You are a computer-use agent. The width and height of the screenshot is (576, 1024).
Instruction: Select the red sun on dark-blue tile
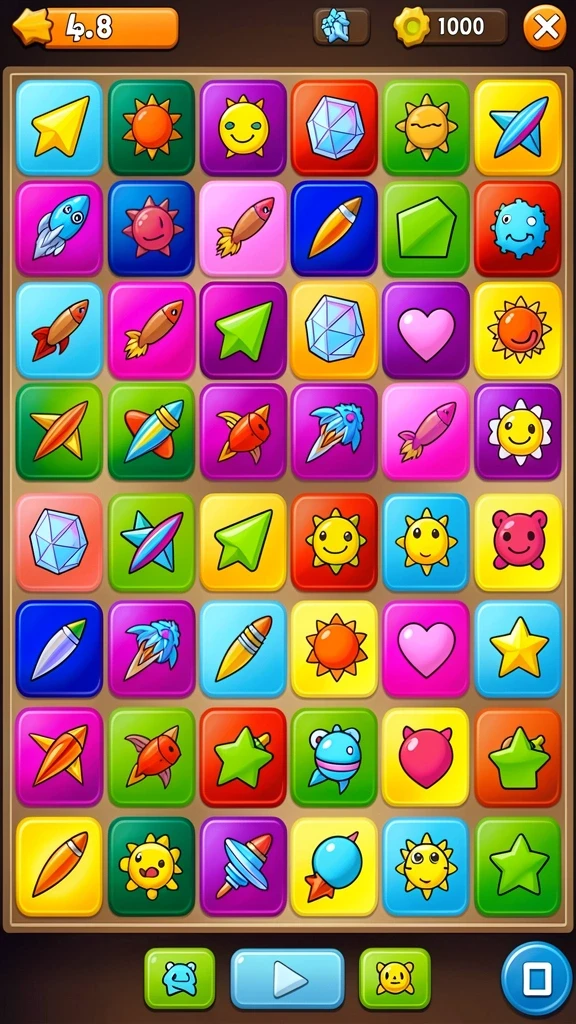tap(152, 229)
